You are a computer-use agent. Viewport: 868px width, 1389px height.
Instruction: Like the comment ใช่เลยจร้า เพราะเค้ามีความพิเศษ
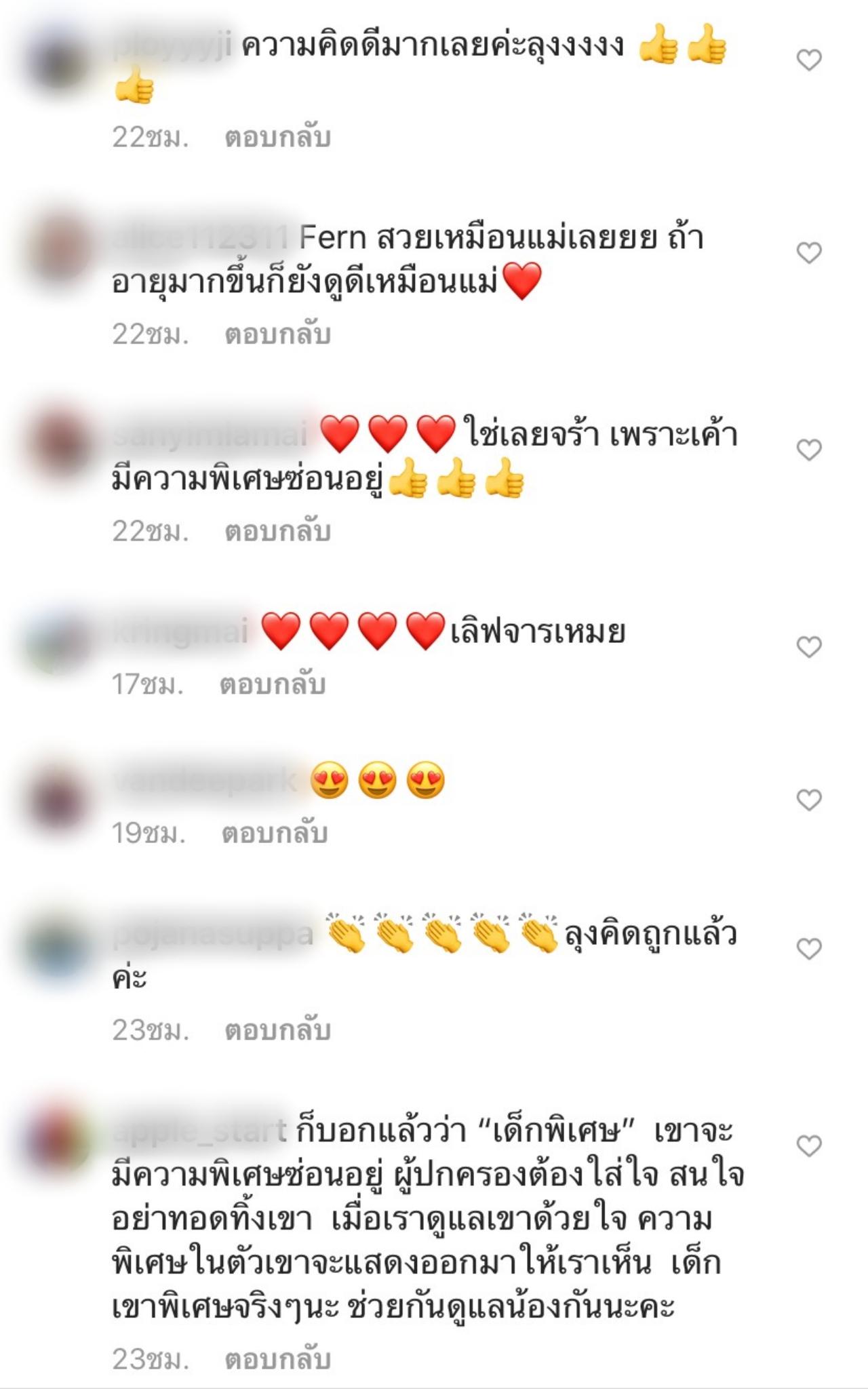click(x=808, y=450)
